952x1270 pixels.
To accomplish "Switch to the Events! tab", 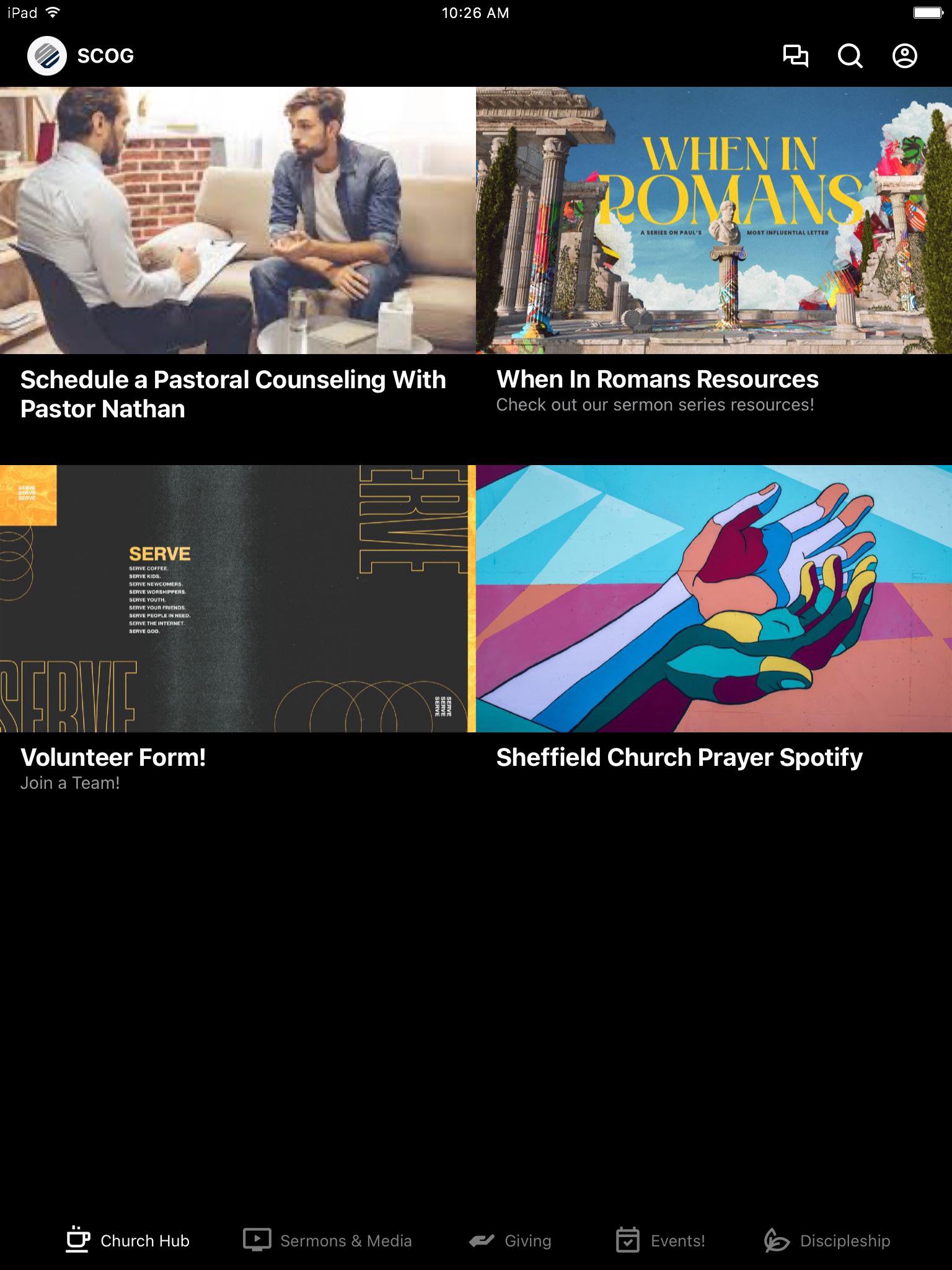I will [661, 1240].
